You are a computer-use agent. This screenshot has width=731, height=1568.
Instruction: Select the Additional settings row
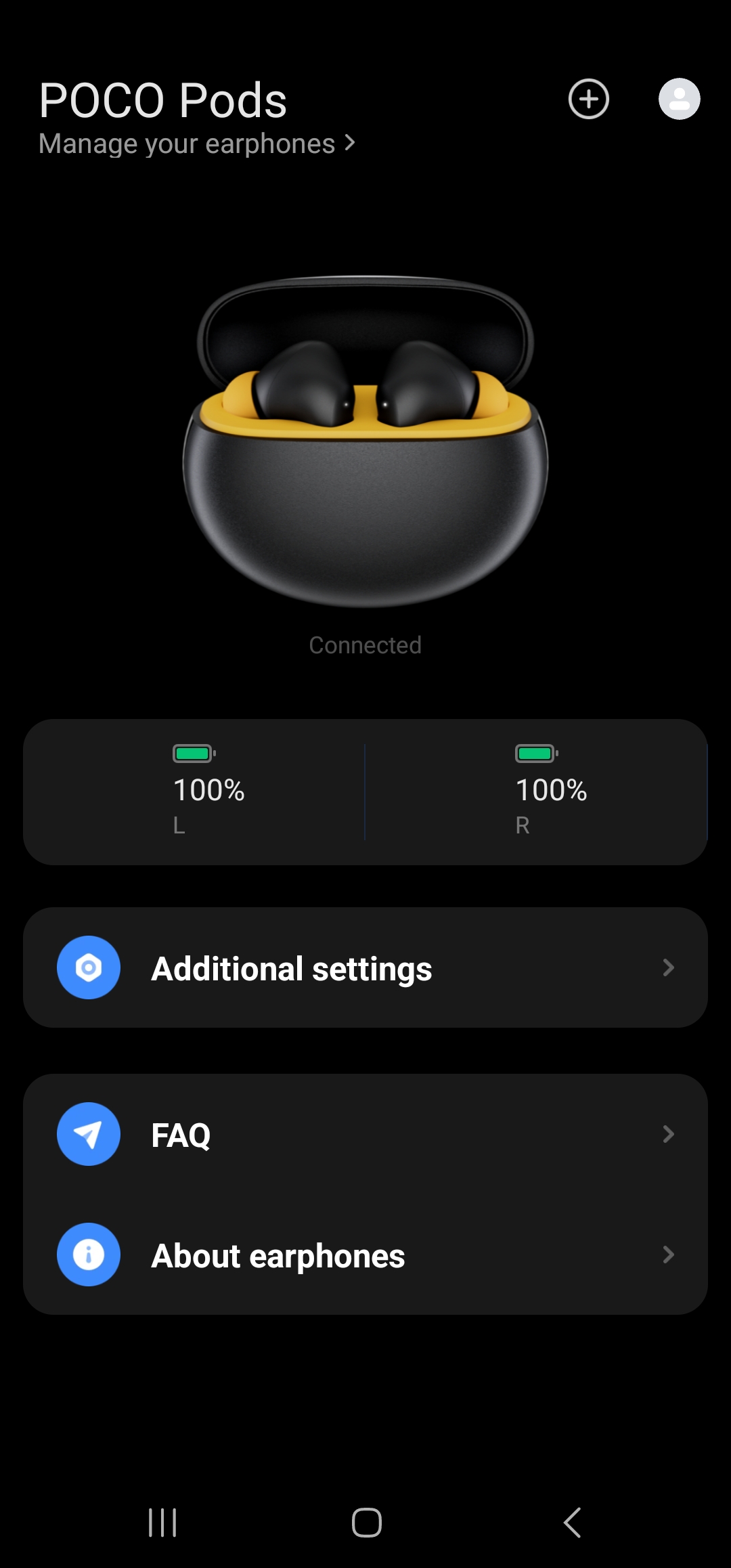[x=365, y=967]
